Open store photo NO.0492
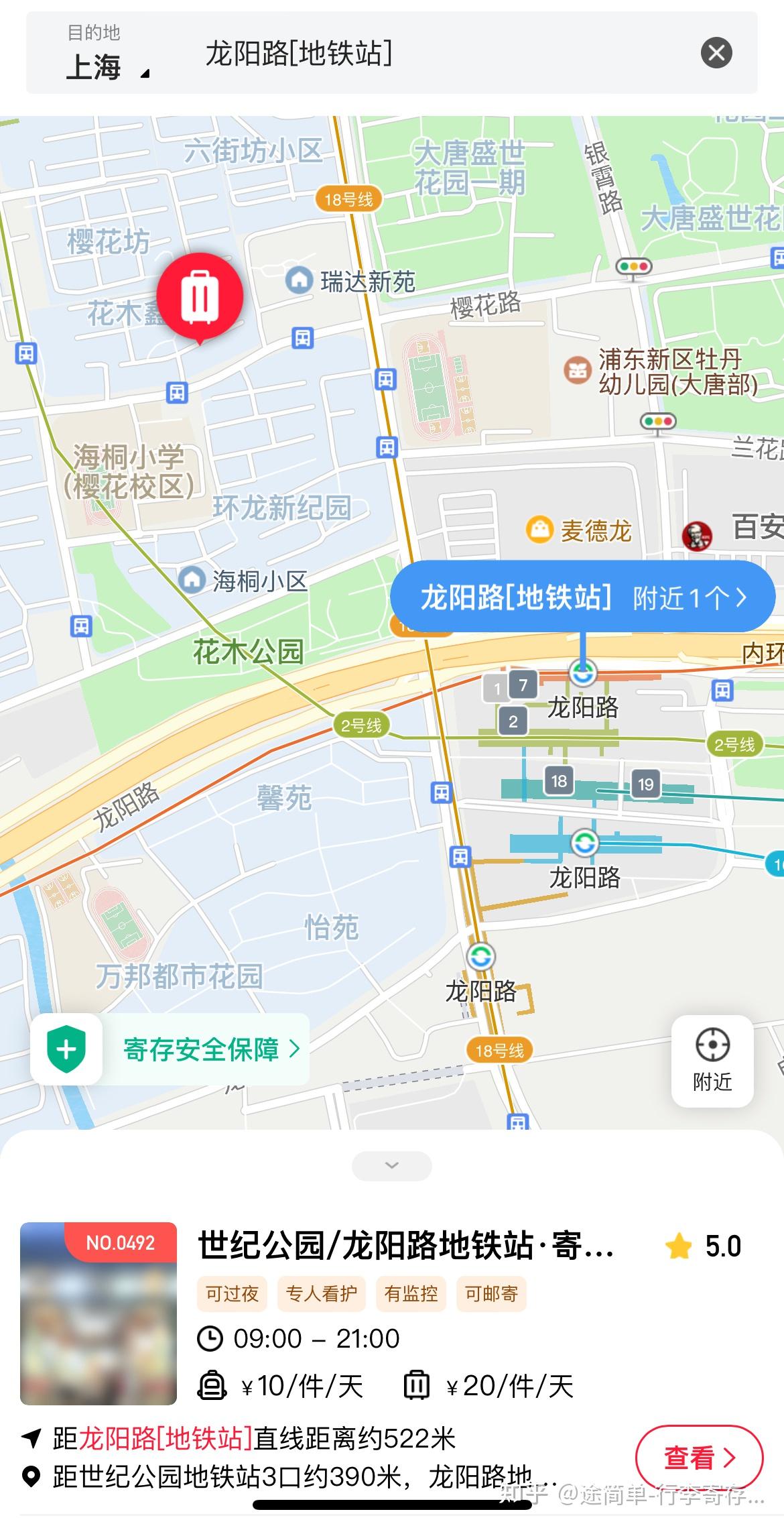This screenshot has width=784, height=1526. pyautogui.click(x=99, y=1313)
